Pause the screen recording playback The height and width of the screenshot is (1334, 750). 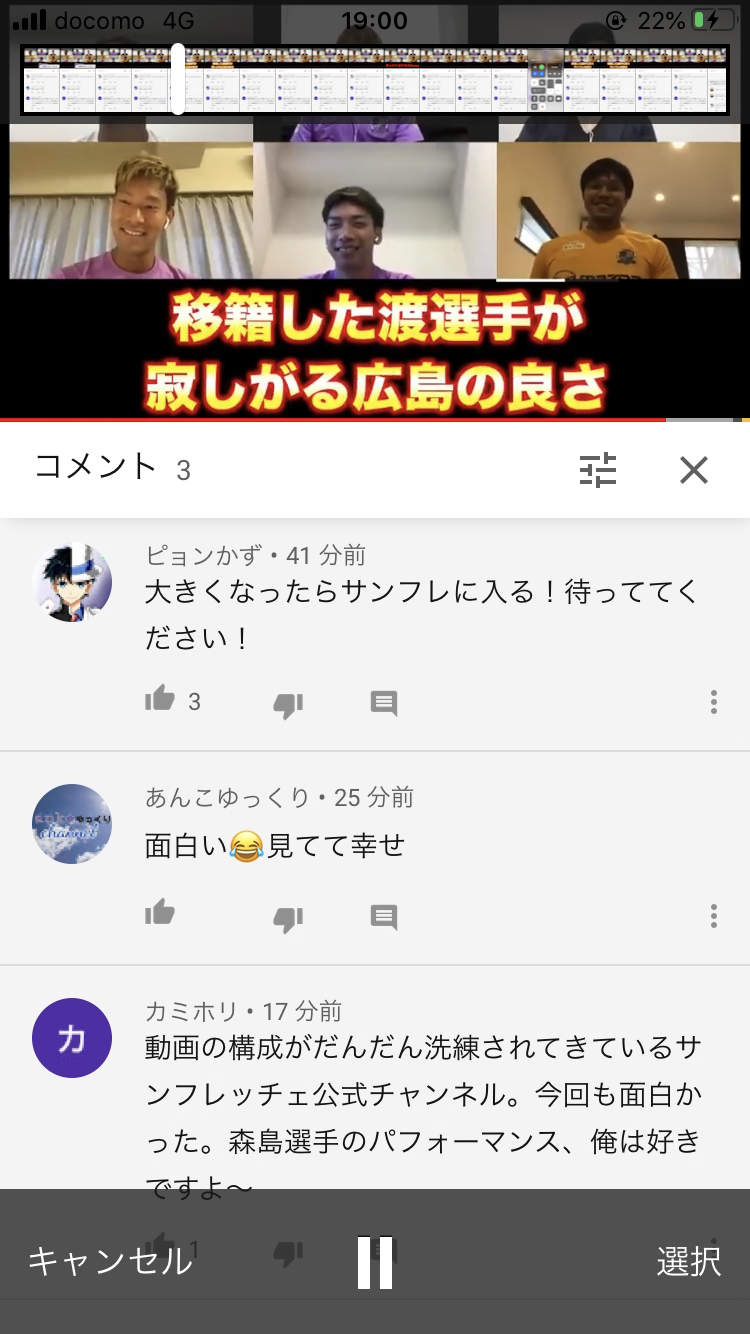[375, 1262]
